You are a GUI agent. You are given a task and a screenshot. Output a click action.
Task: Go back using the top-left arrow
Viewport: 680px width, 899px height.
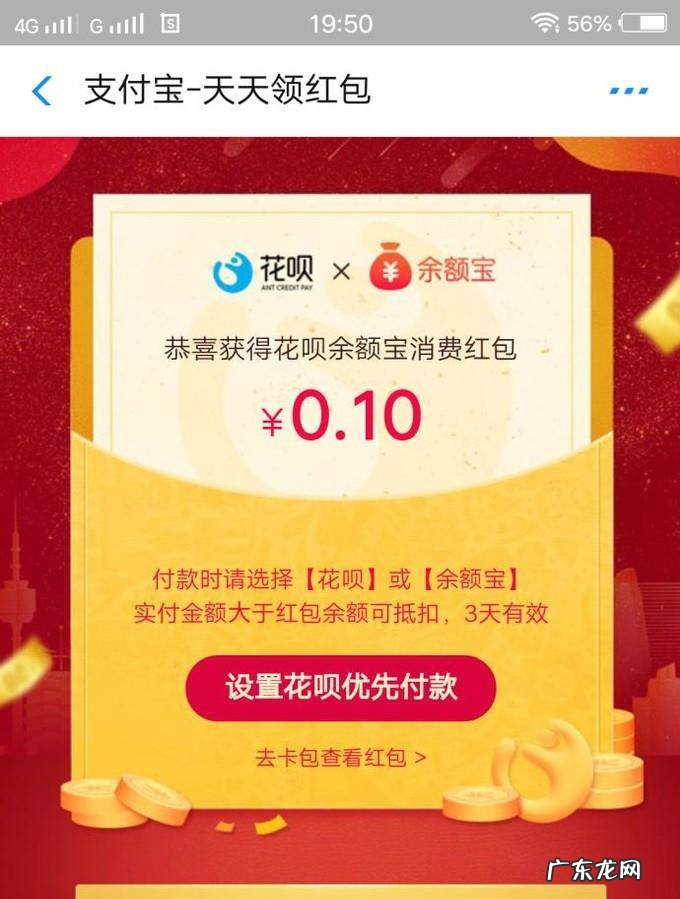coord(42,91)
